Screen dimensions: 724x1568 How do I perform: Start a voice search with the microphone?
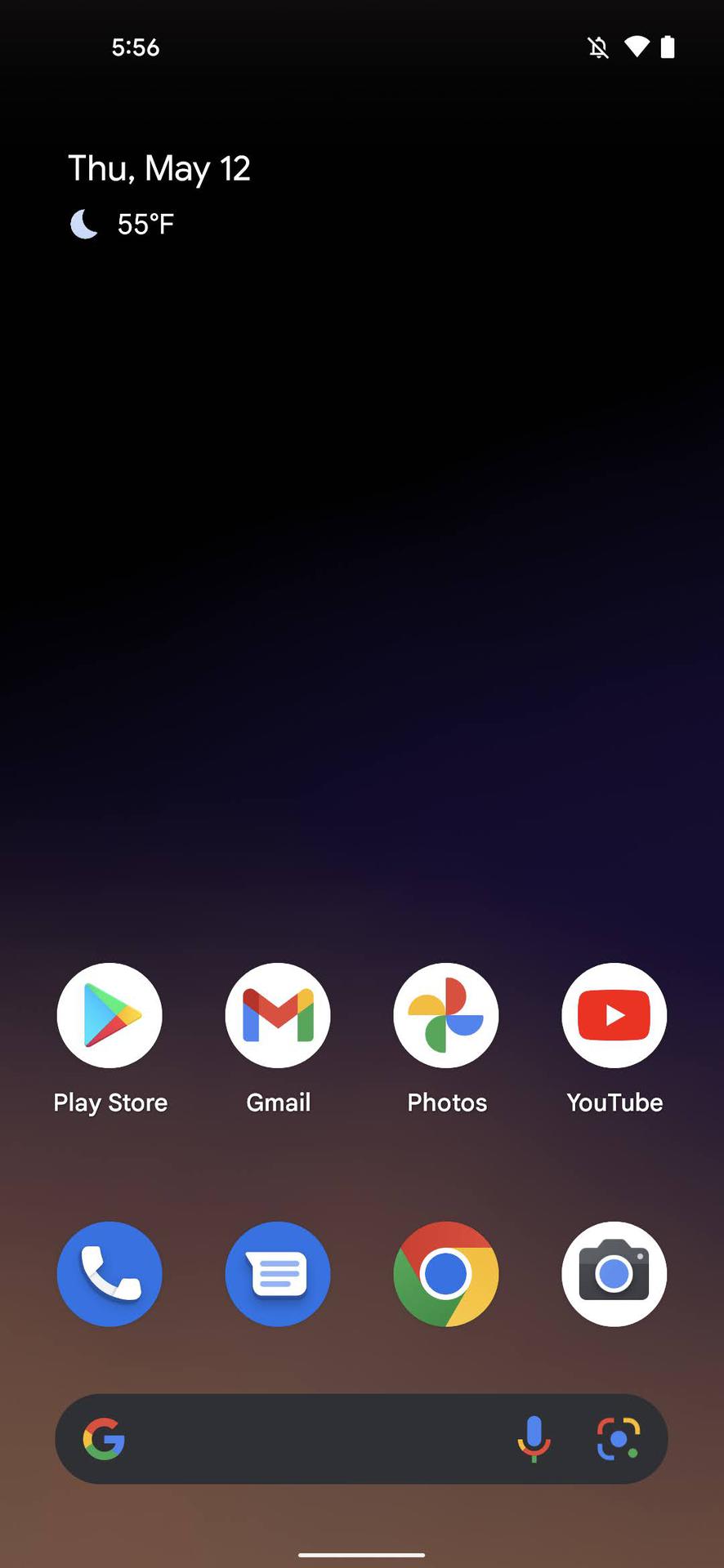[x=534, y=1439]
